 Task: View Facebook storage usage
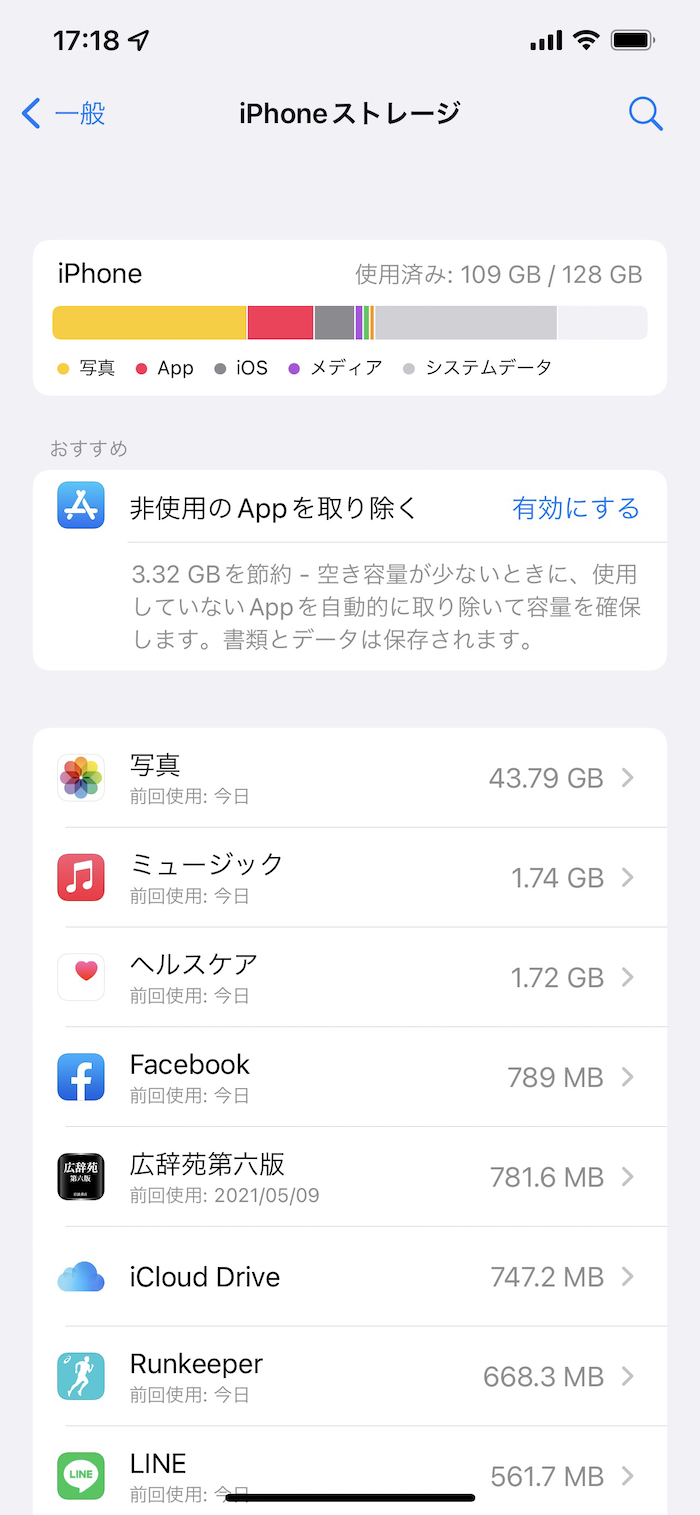click(350, 1077)
